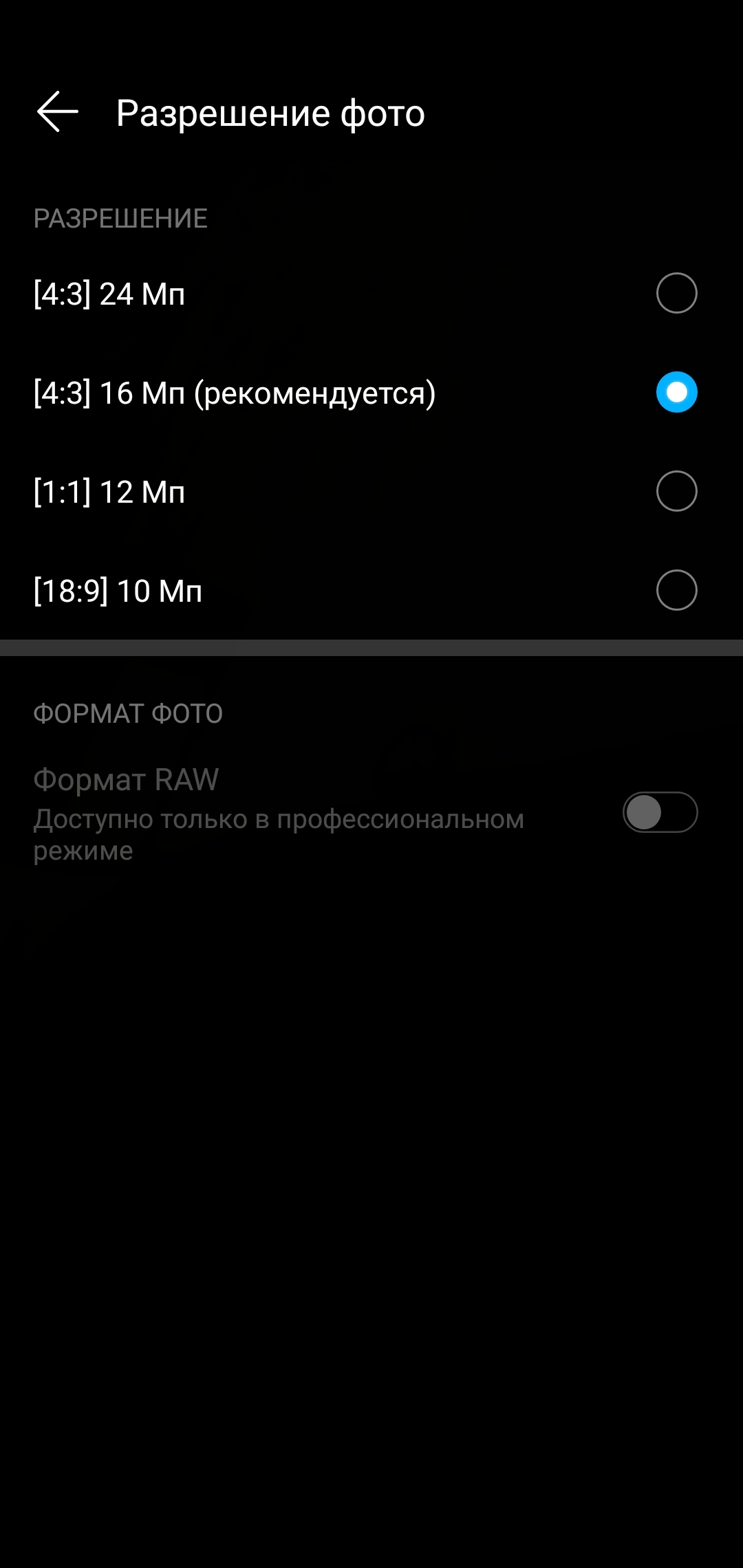Select the [1:1] 12 Мп option
Screen dimensions: 743x1568
676,492
